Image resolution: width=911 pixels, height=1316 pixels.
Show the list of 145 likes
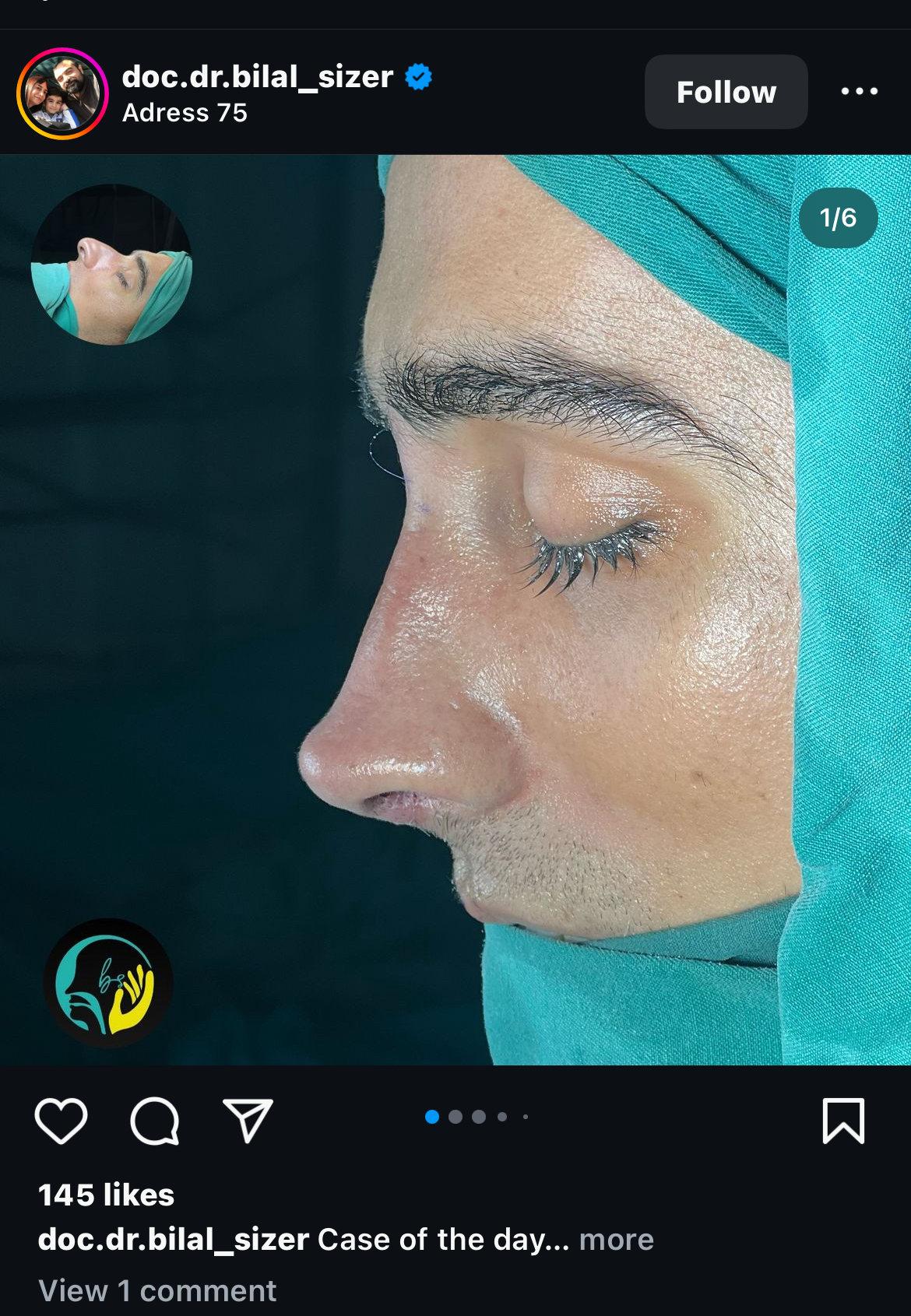point(106,1195)
